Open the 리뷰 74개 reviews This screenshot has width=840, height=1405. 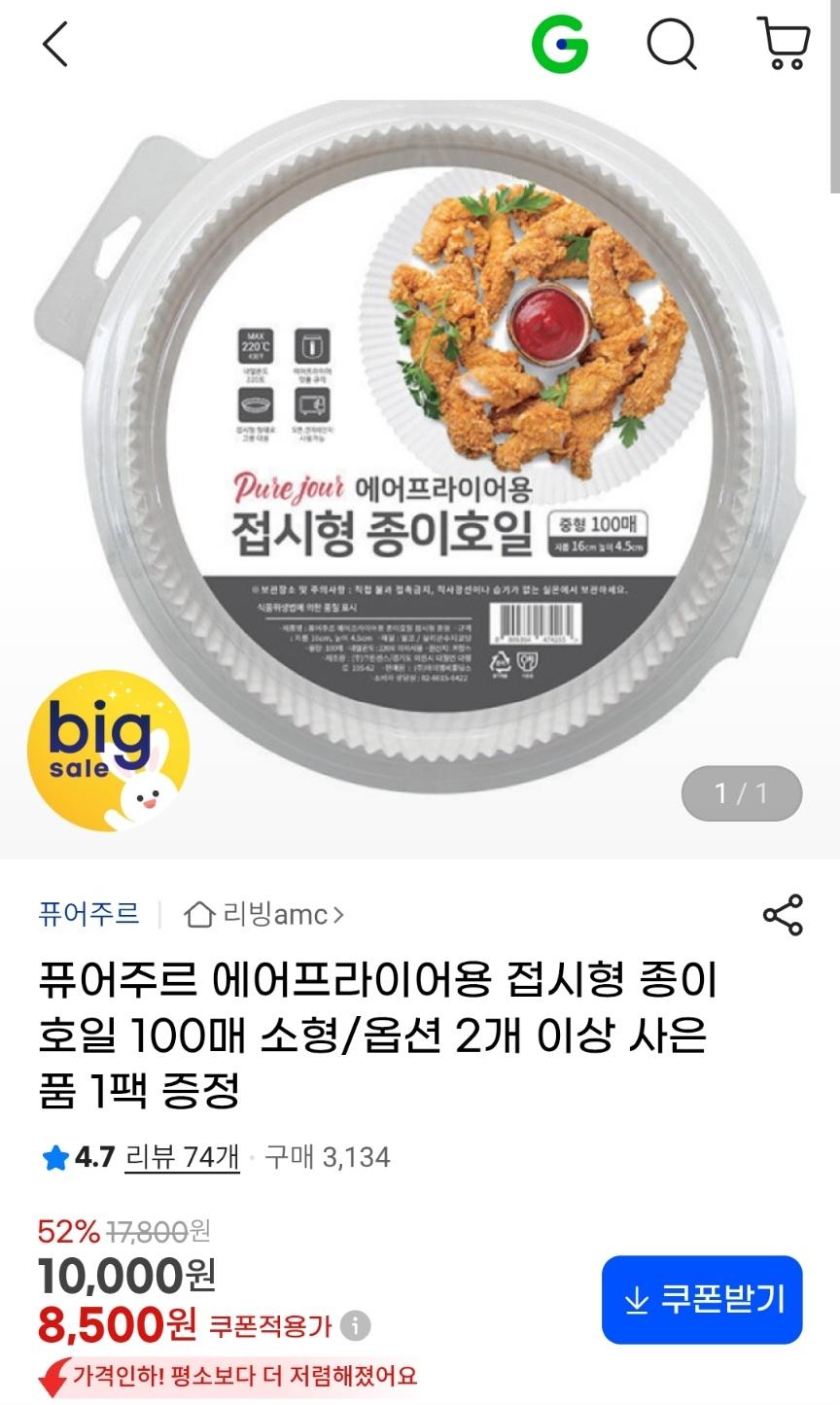182,1157
